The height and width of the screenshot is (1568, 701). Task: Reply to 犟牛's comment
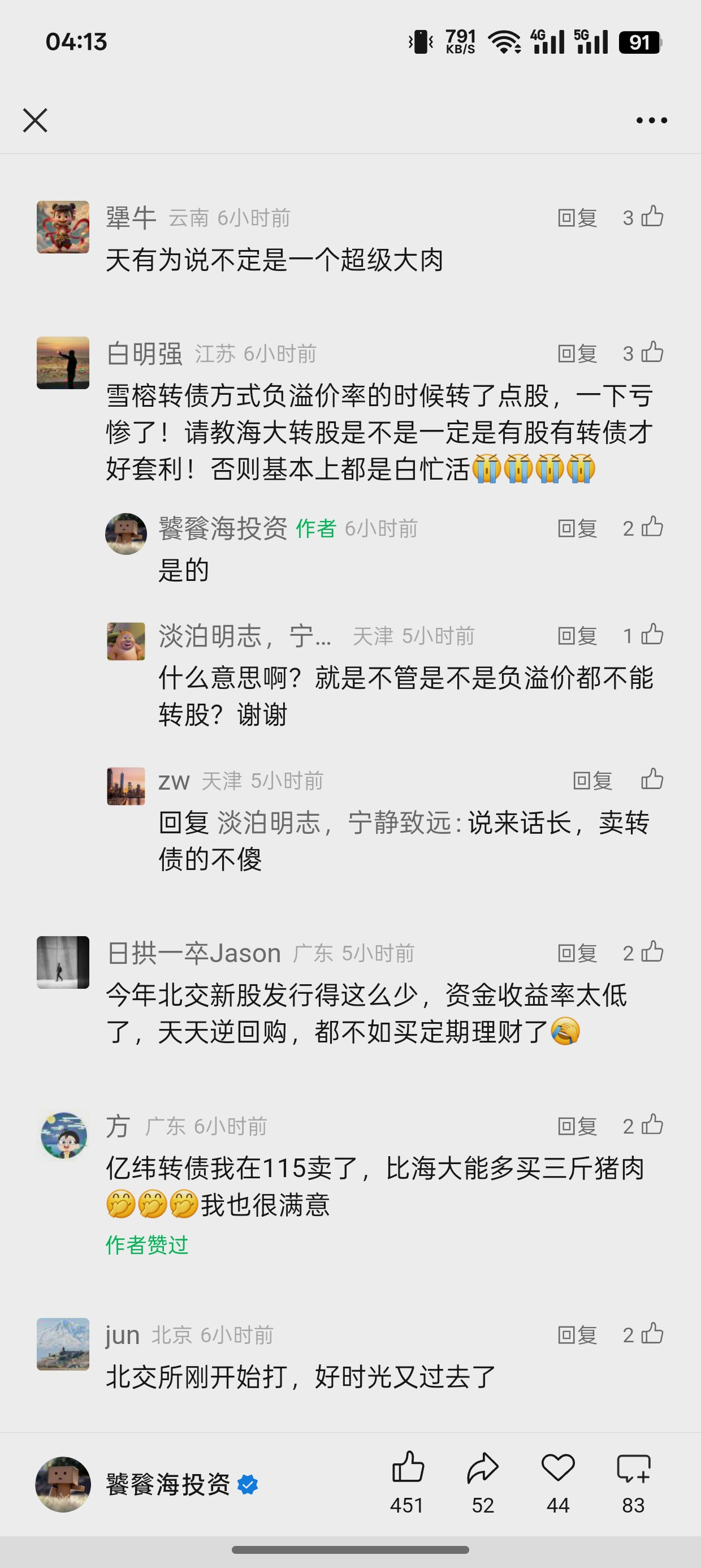(577, 218)
